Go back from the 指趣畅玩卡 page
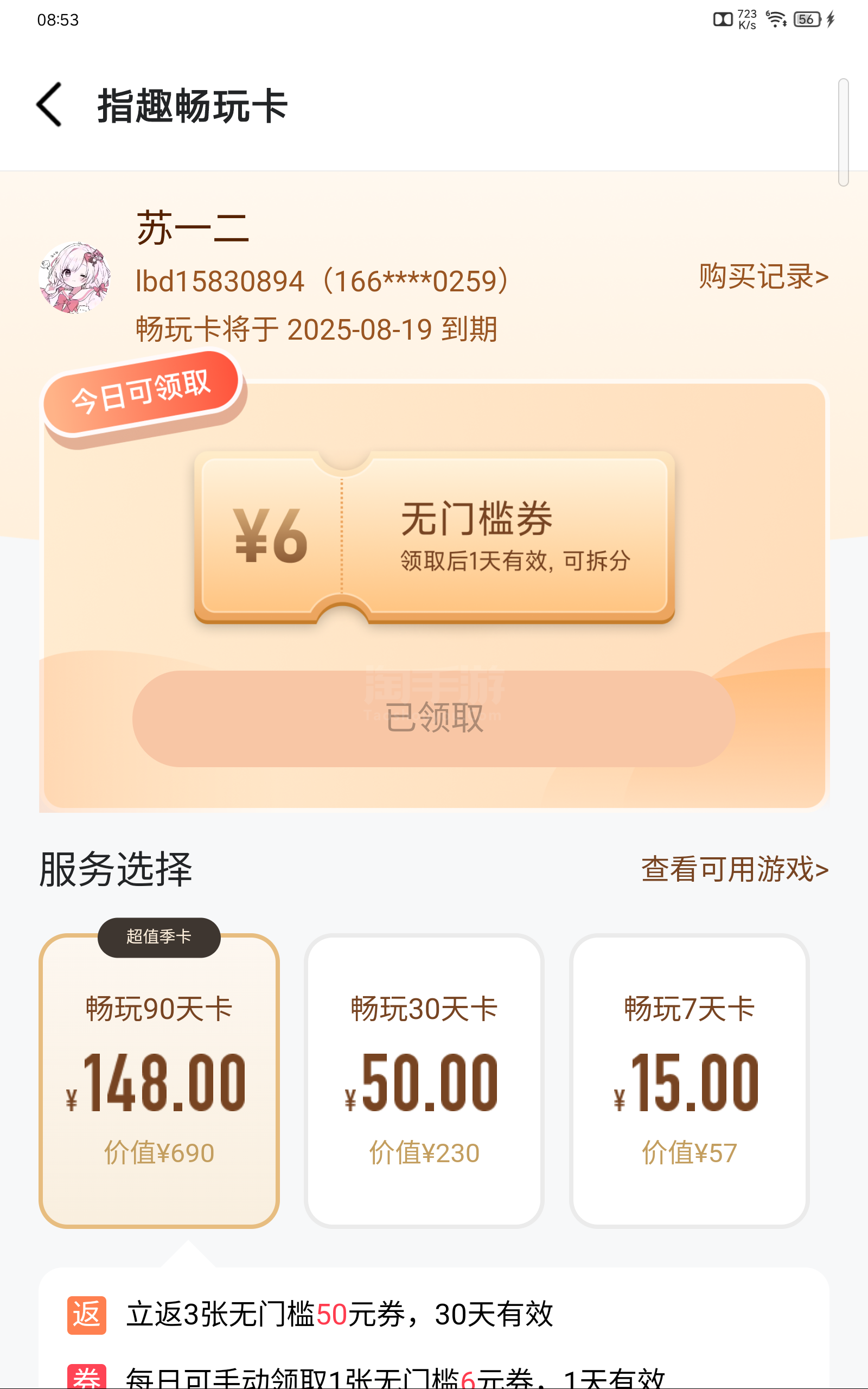The image size is (868, 1389). click(49, 105)
